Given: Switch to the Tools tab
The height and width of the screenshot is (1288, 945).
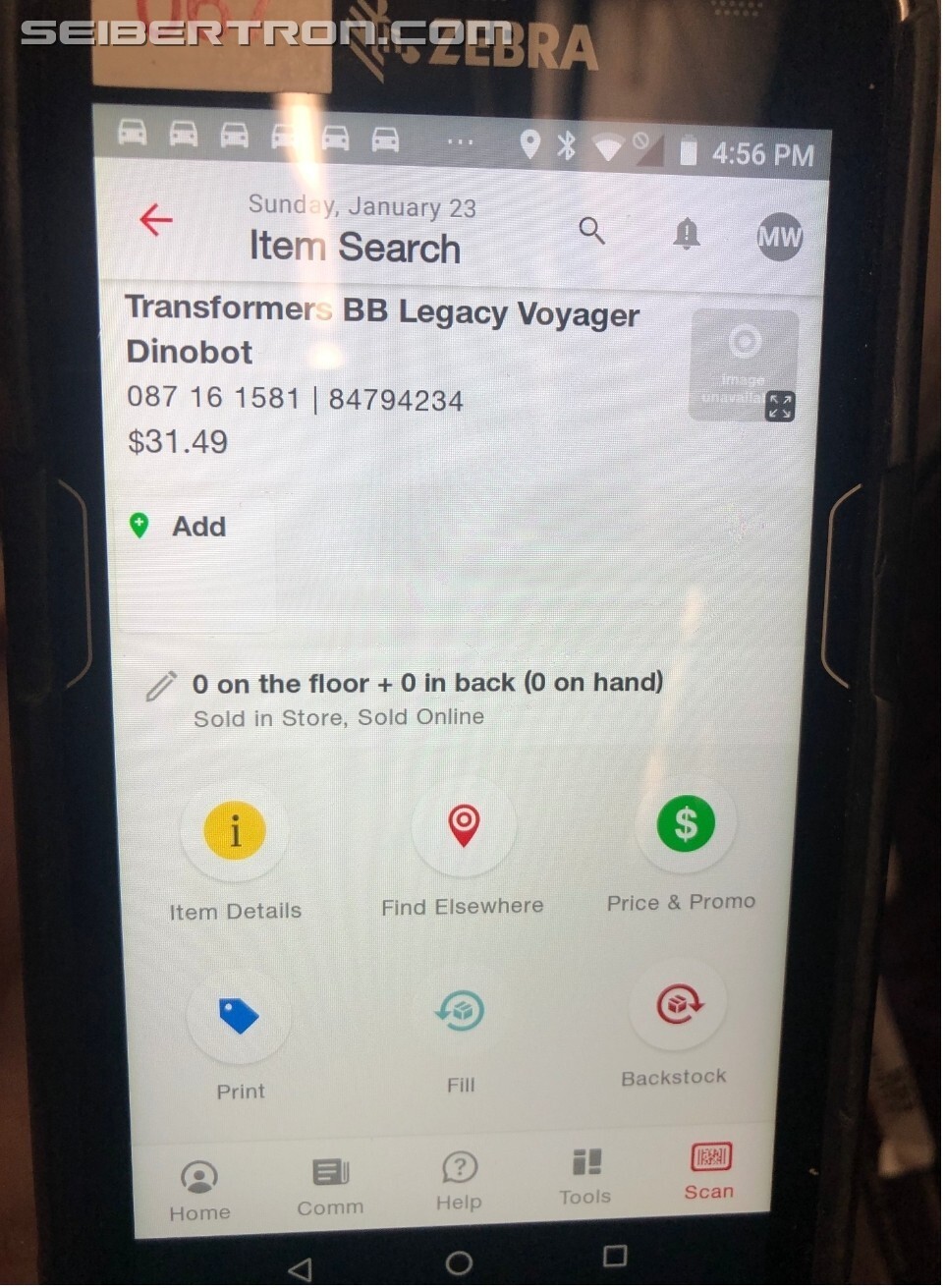Looking at the screenshot, I should pyautogui.click(x=585, y=1175).
